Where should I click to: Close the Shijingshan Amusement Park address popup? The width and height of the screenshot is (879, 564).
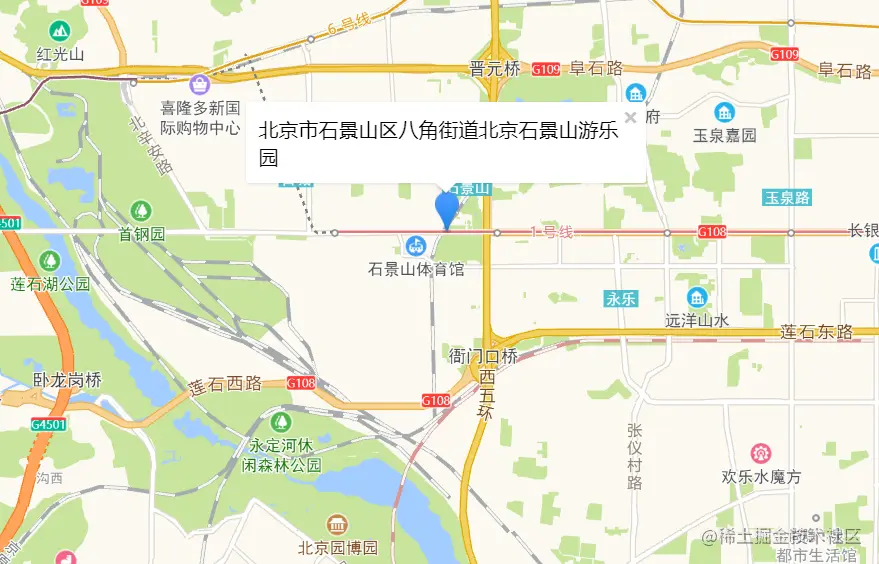pyautogui.click(x=630, y=117)
